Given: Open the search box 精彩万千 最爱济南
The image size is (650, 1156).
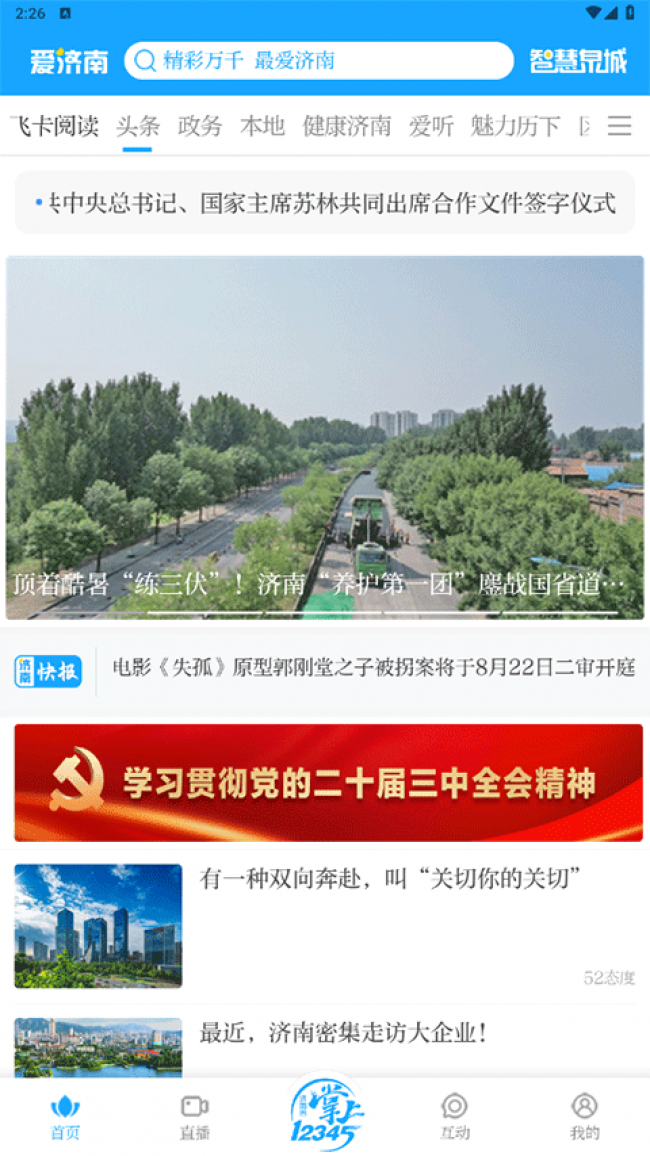Looking at the screenshot, I should pyautogui.click(x=318, y=60).
